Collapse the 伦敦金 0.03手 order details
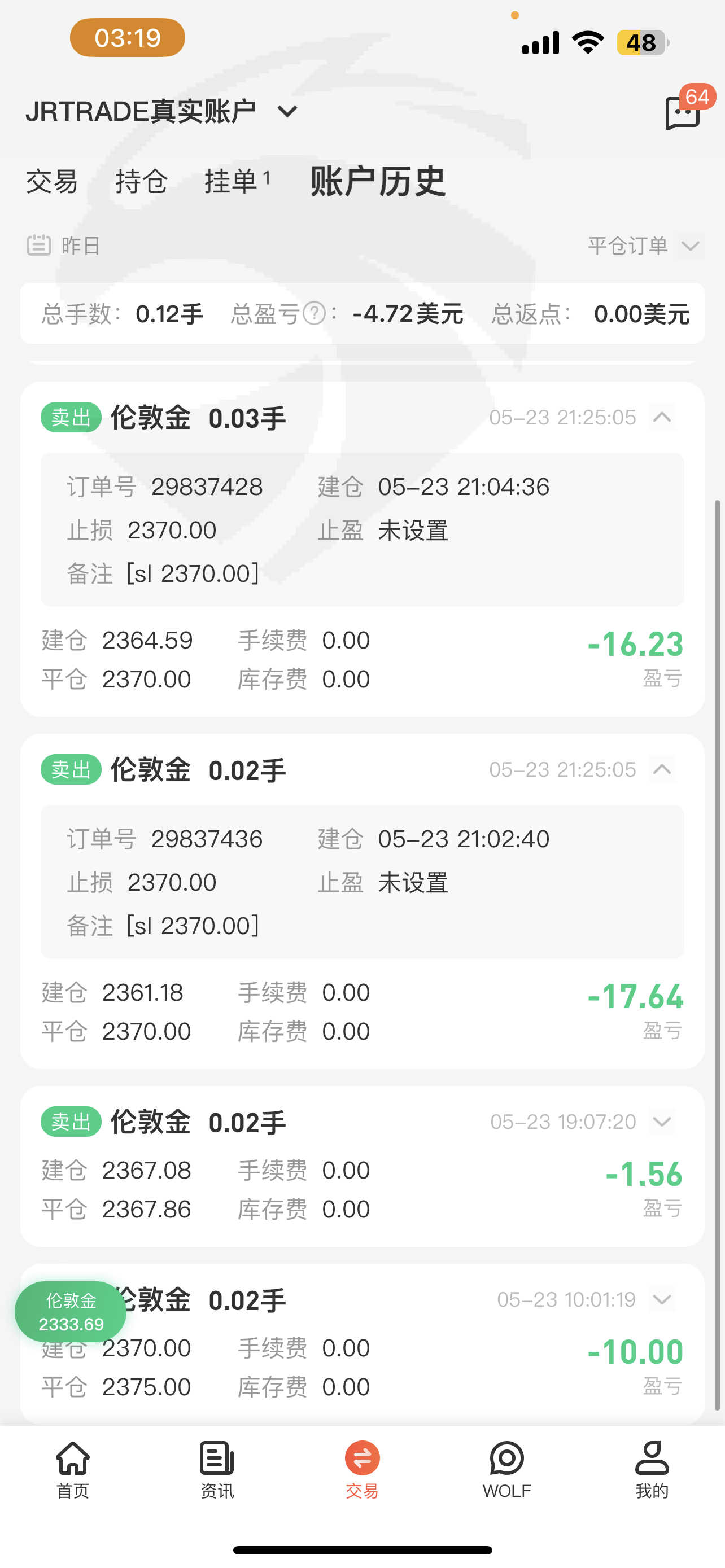Screen dimensions: 725x1568 [662, 418]
